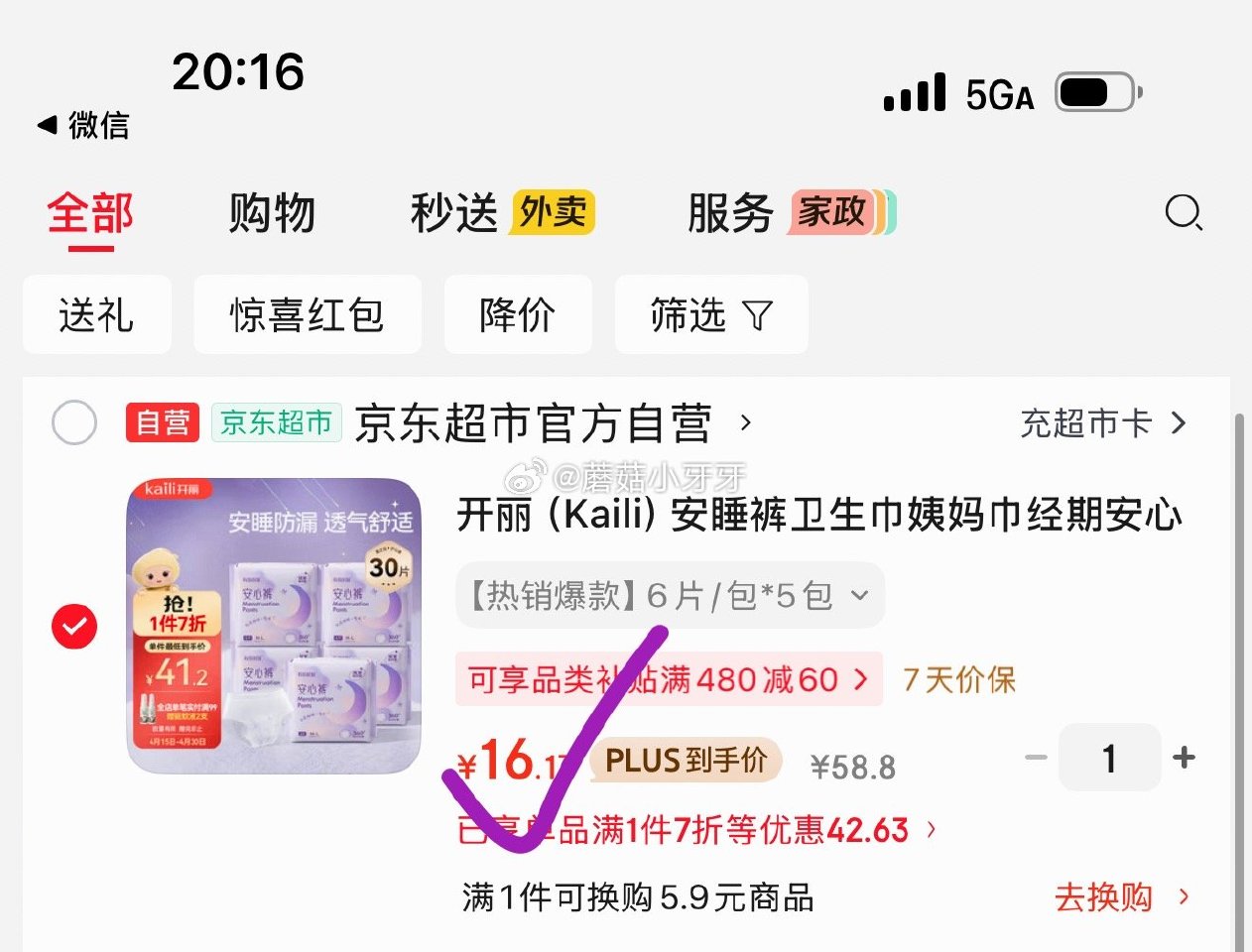Open the search magnifier icon
This screenshot has height=952, width=1252.
(x=1183, y=212)
